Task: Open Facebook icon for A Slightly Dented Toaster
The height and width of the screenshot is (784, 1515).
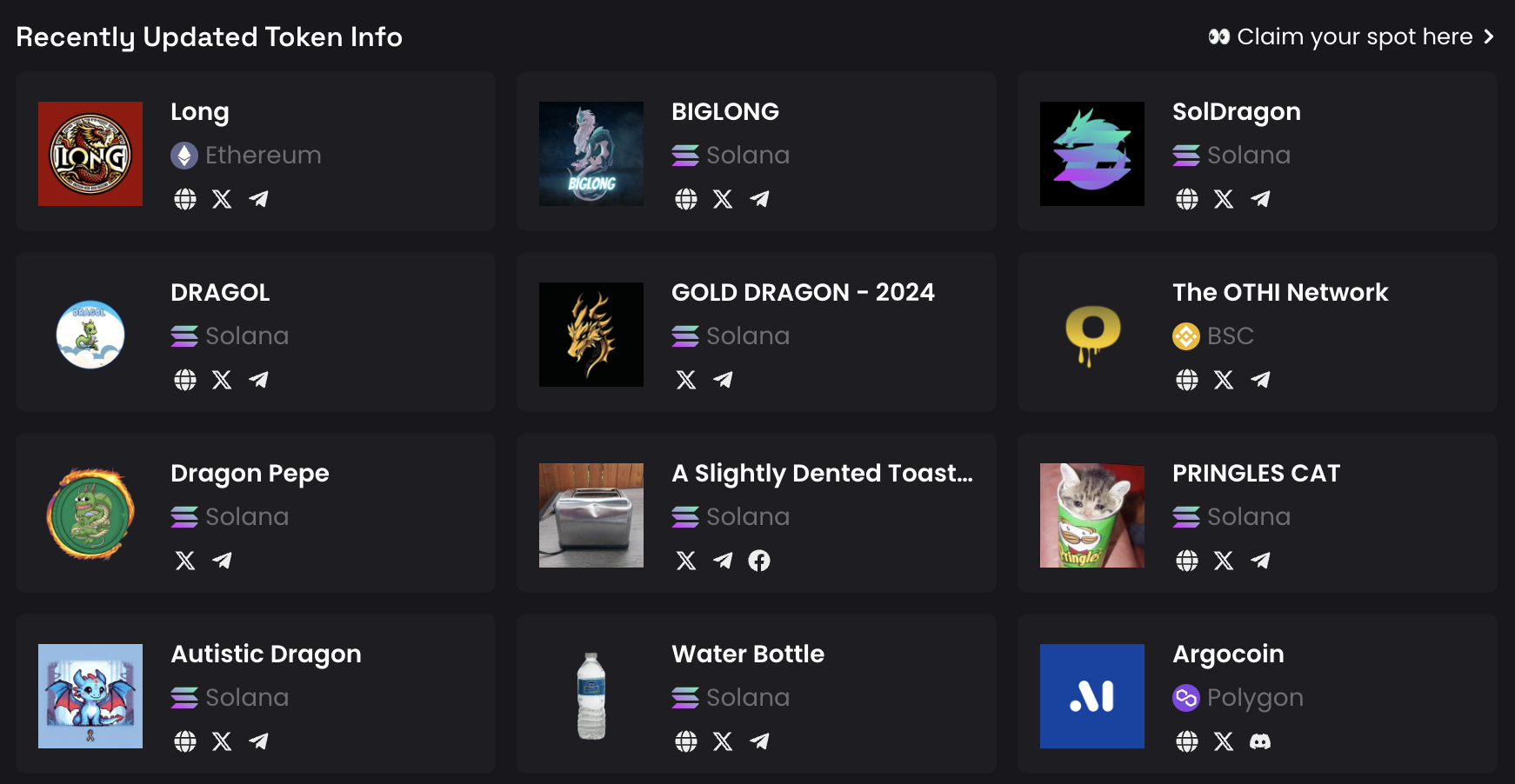Action: [x=759, y=561]
